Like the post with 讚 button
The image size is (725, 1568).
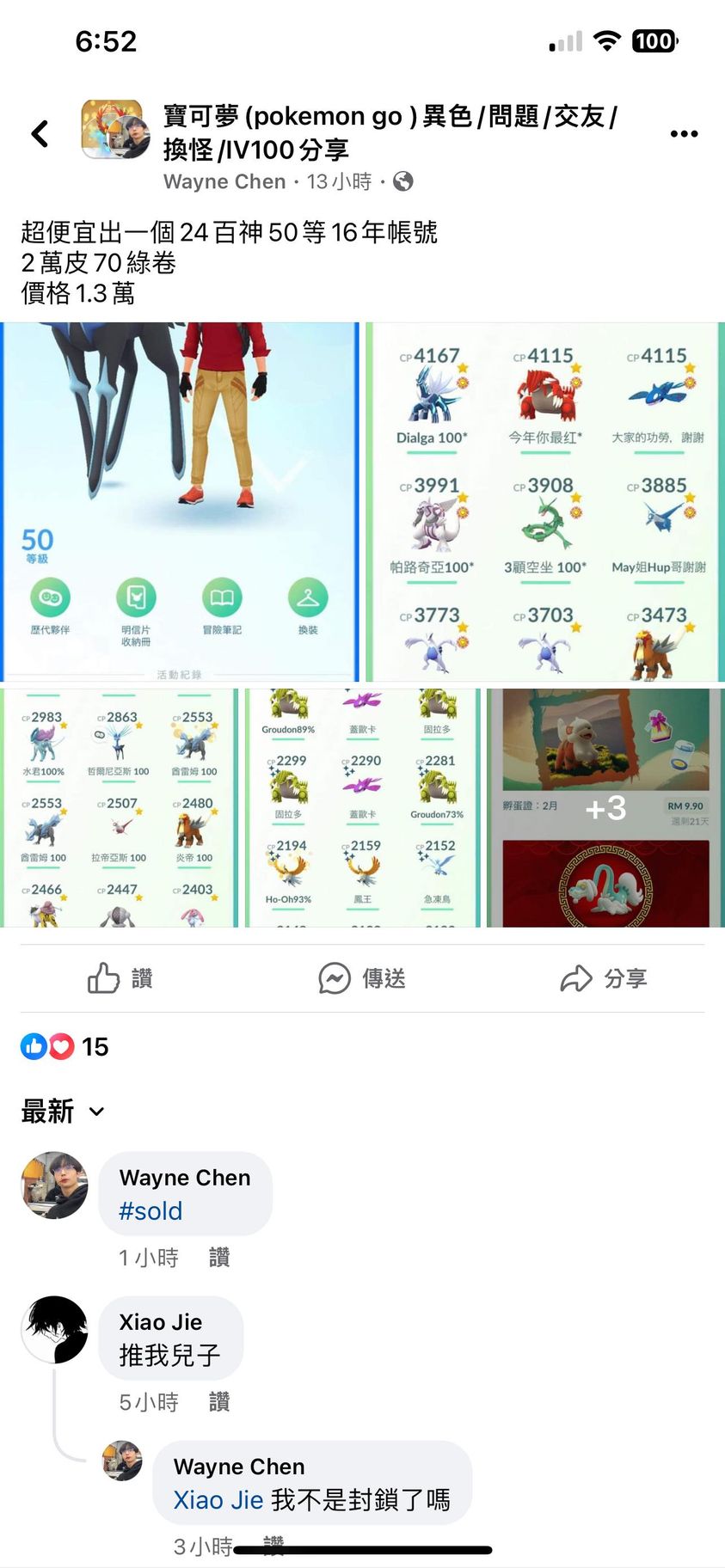(120, 978)
